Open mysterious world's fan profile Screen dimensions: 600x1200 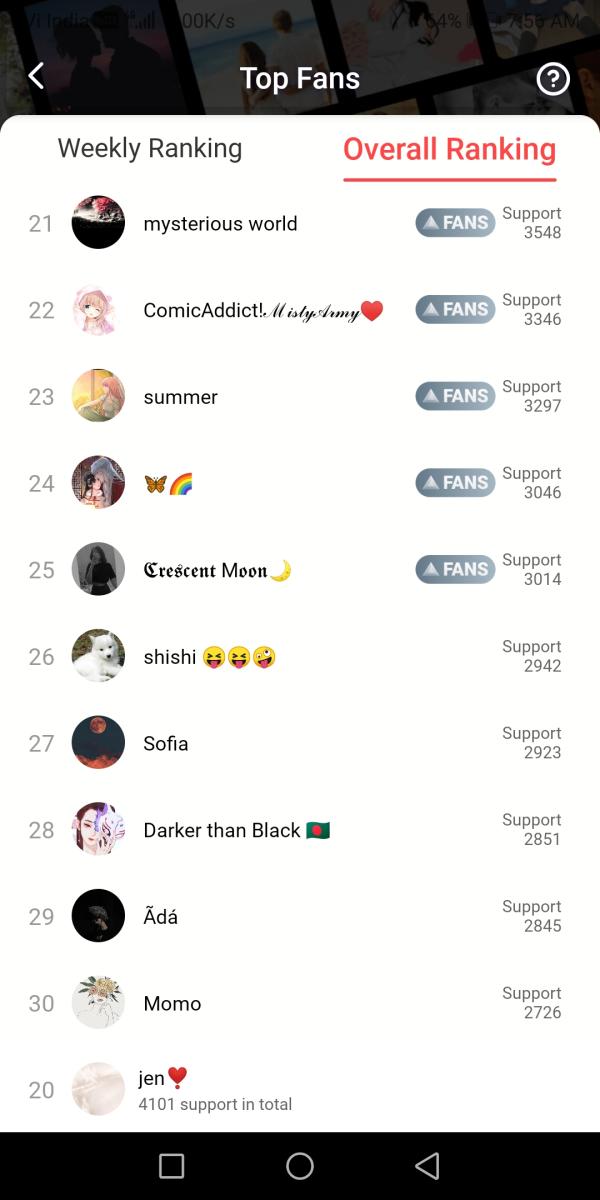click(x=220, y=224)
